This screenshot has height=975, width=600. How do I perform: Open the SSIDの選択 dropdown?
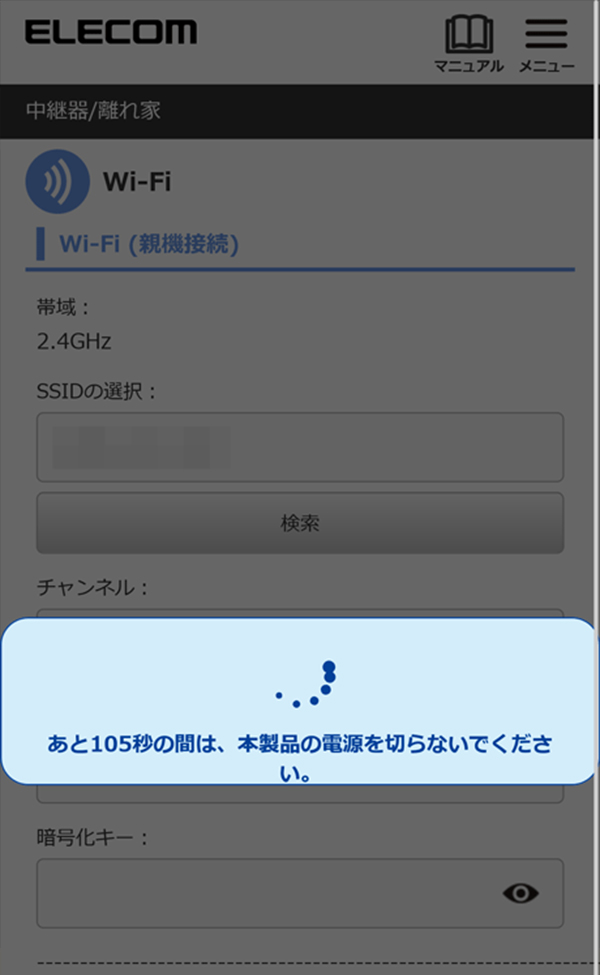point(300,447)
